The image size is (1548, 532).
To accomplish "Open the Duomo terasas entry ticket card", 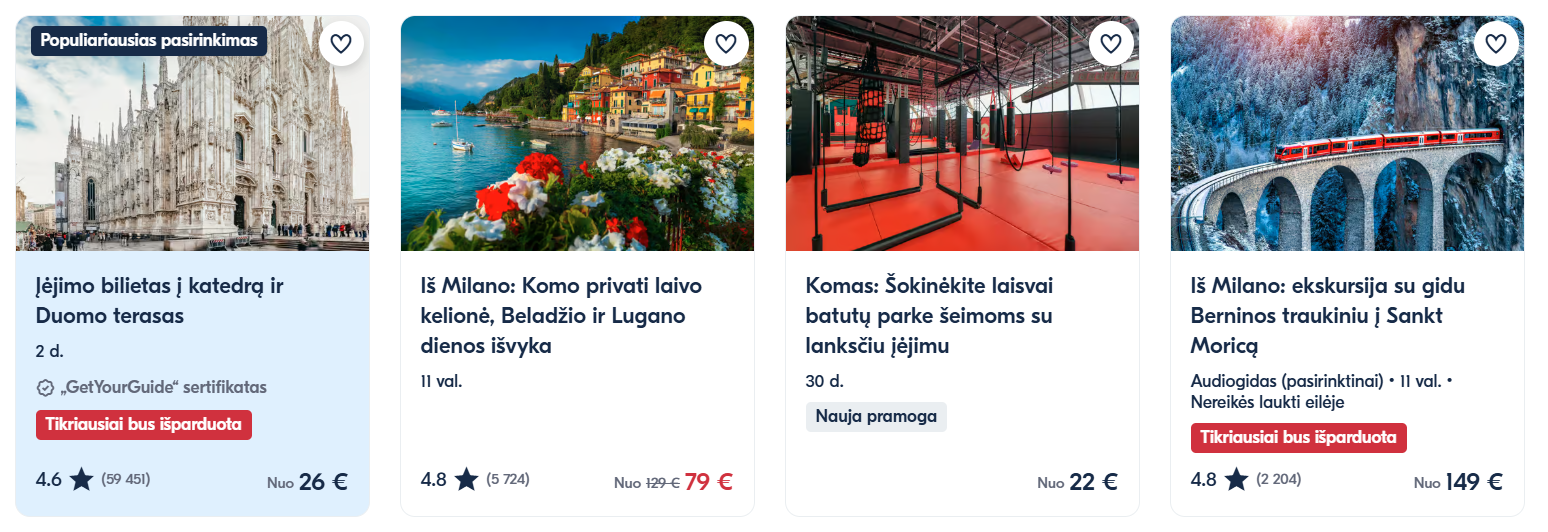I will tap(160, 300).
